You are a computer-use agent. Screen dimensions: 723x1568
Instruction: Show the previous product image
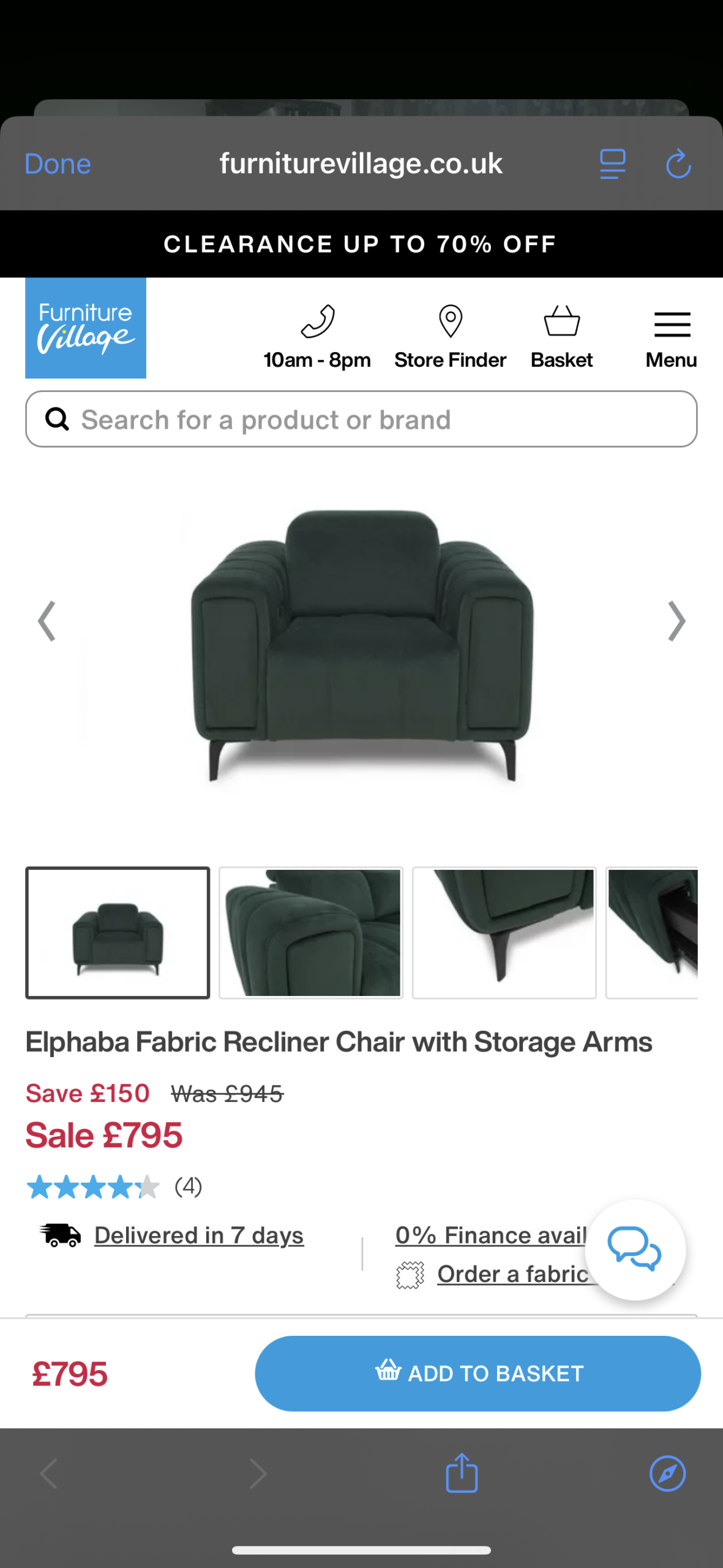(47, 621)
